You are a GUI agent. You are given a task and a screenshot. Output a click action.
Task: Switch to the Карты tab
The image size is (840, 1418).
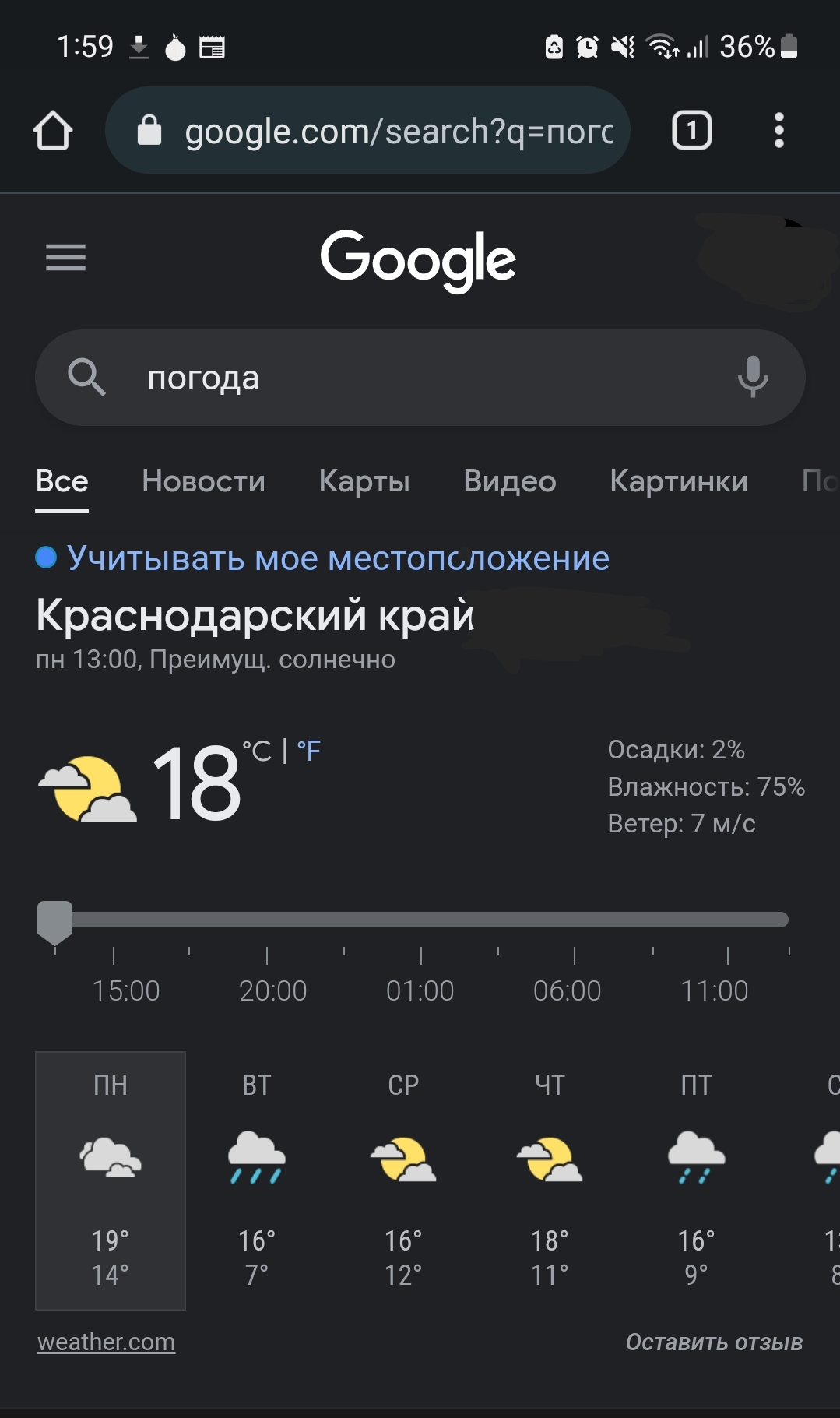[364, 481]
